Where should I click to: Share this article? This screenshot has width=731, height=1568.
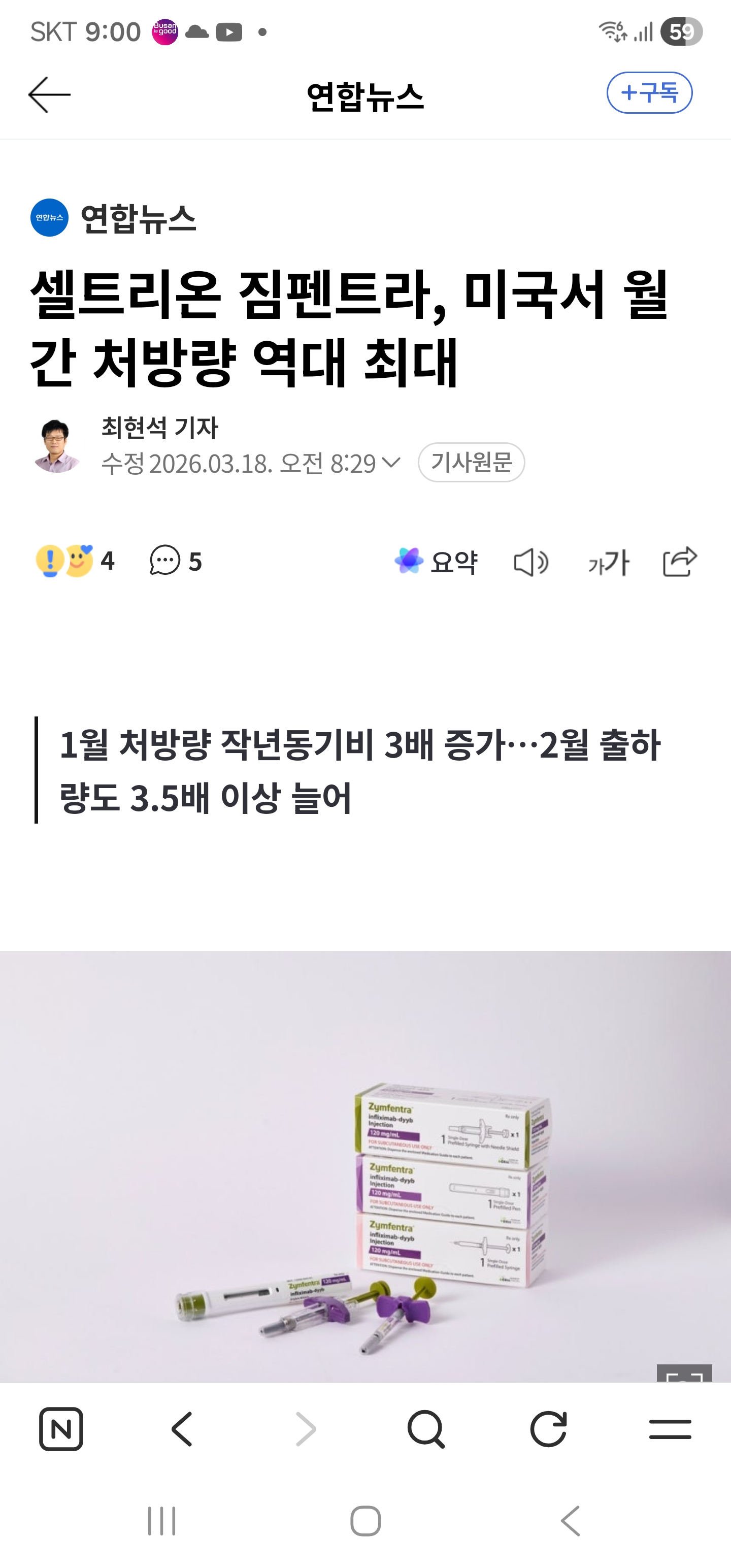[679, 561]
